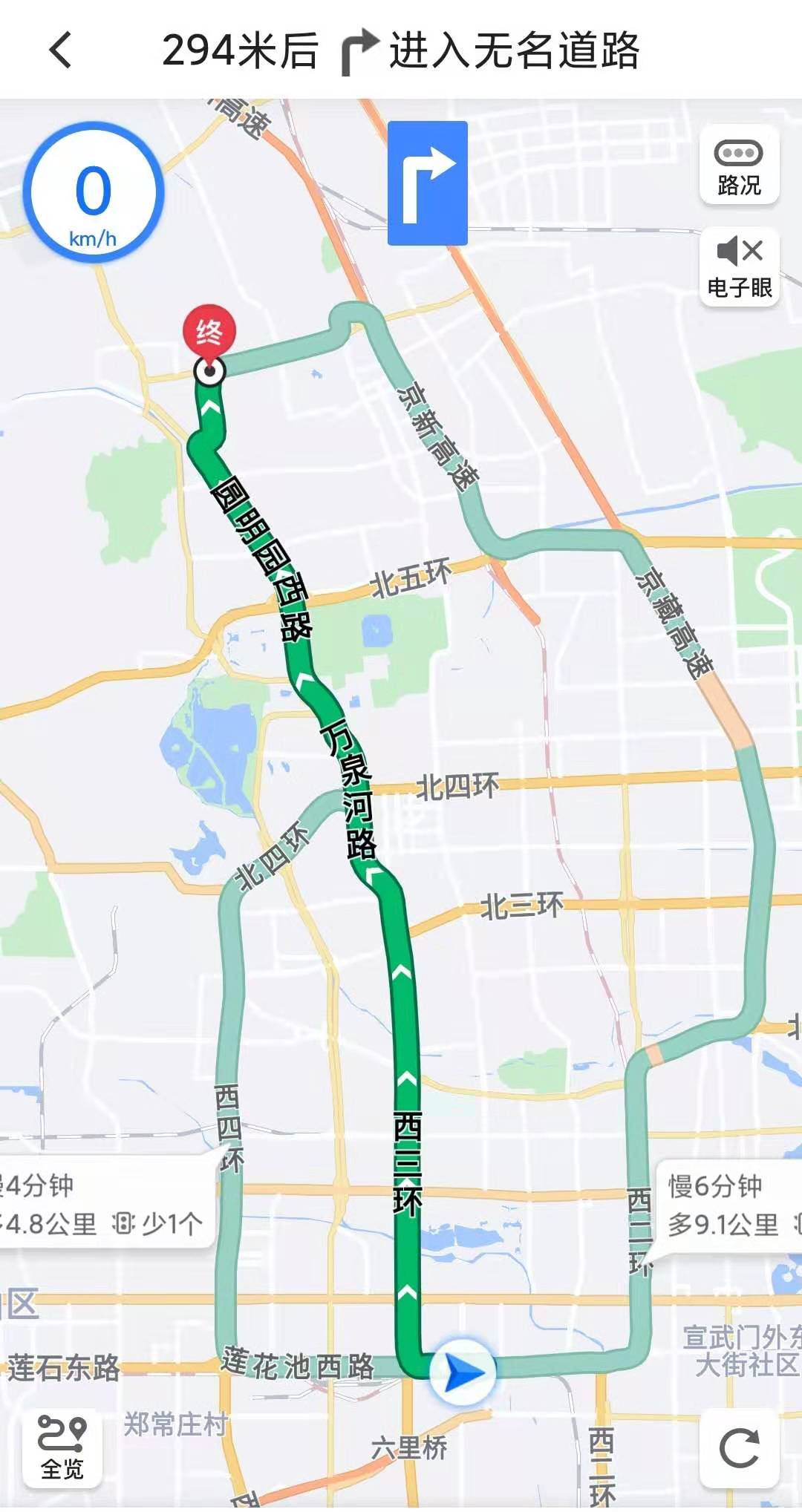Screen dimensions: 802x1512
Task: Refresh the route with the reload icon
Action: click(x=739, y=1447)
